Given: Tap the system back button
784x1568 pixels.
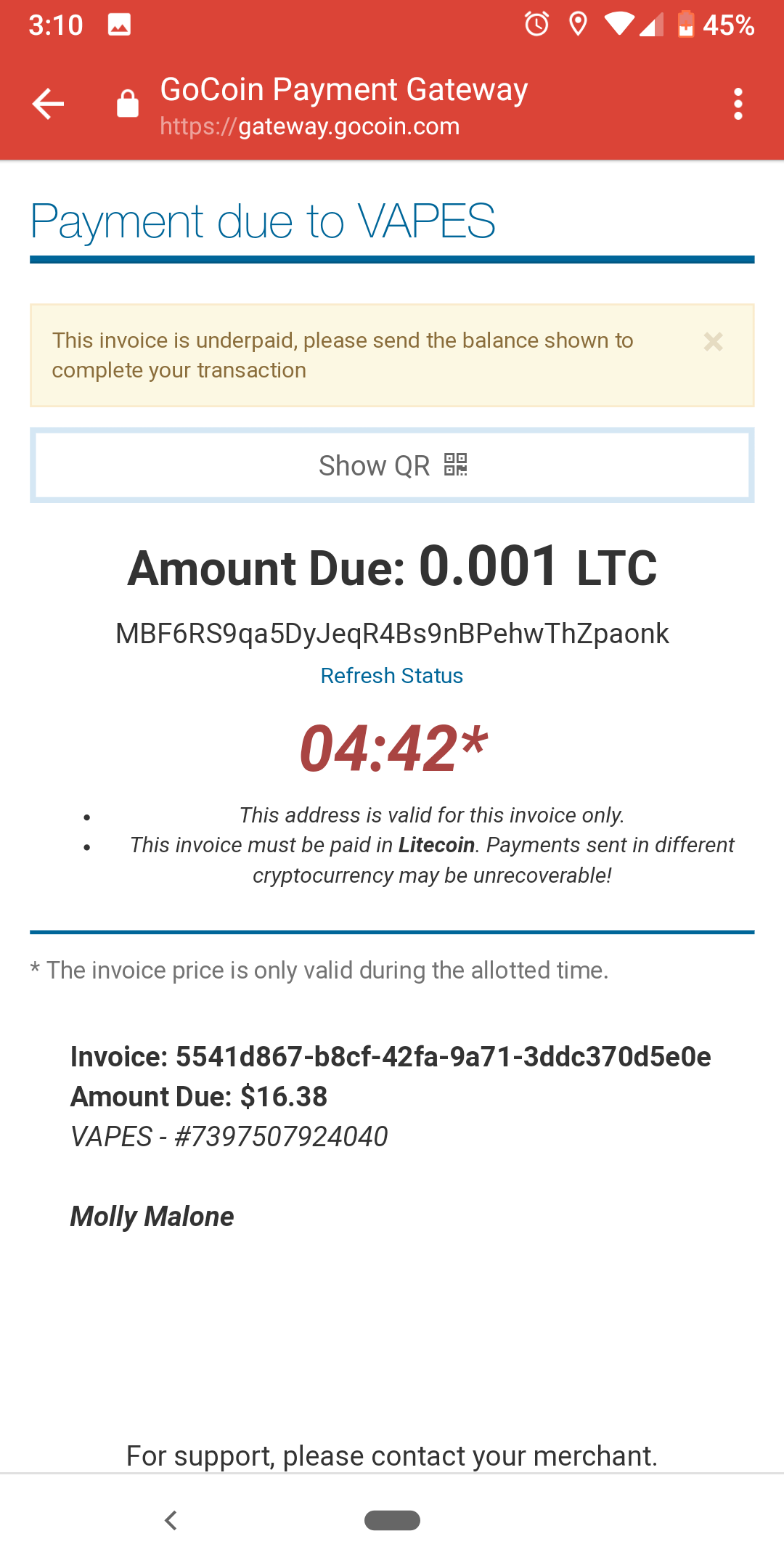Looking at the screenshot, I should coord(171,1520).
